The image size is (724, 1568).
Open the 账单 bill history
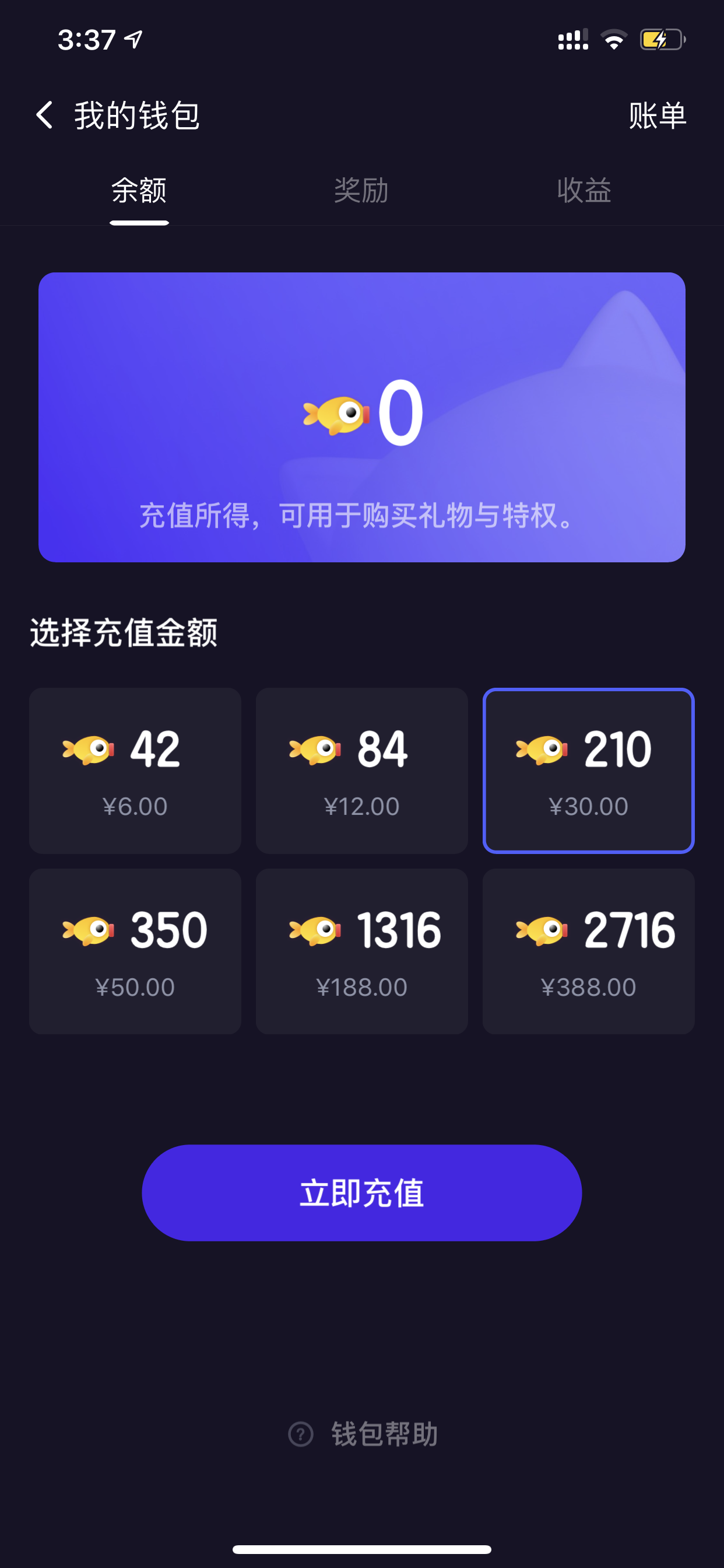[x=657, y=115]
